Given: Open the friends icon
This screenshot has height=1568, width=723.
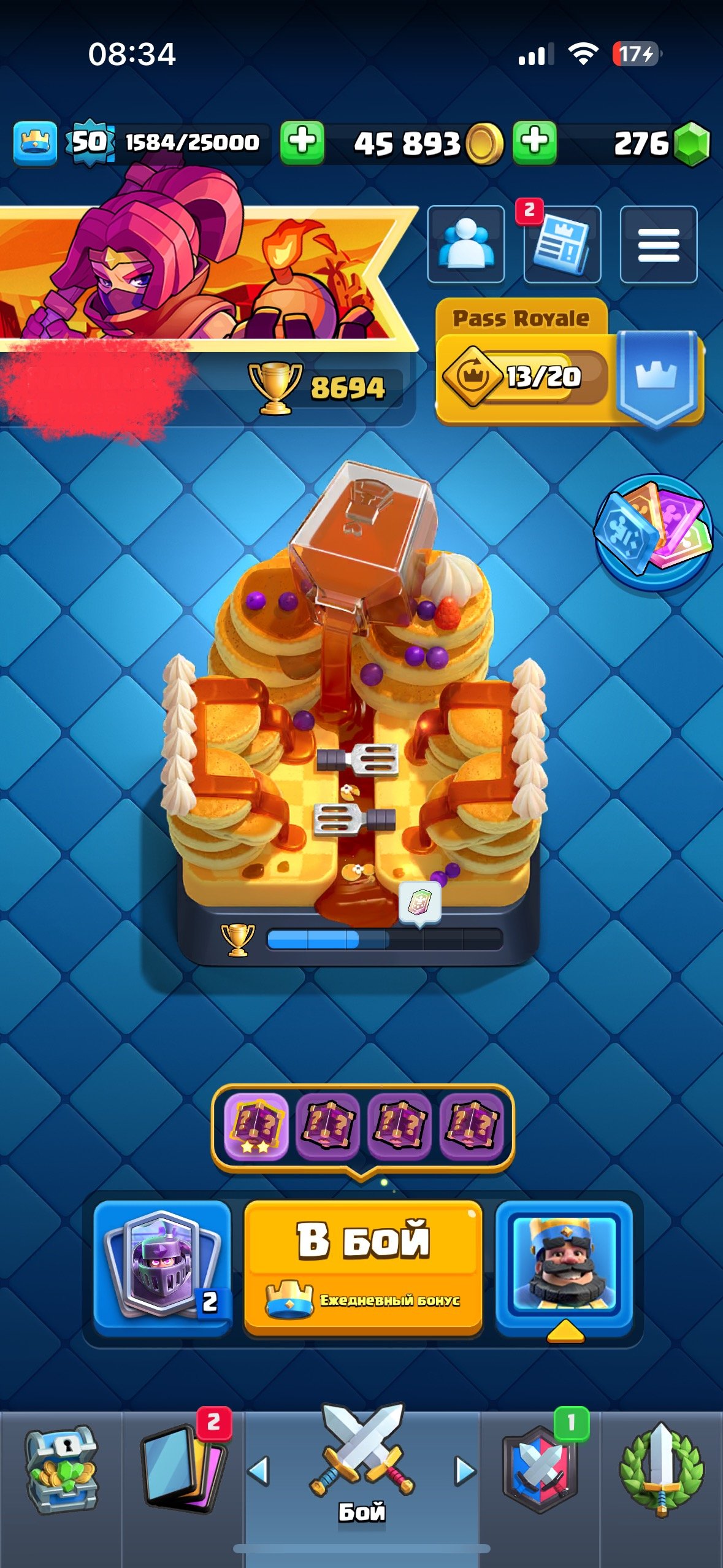Looking at the screenshot, I should click(466, 244).
